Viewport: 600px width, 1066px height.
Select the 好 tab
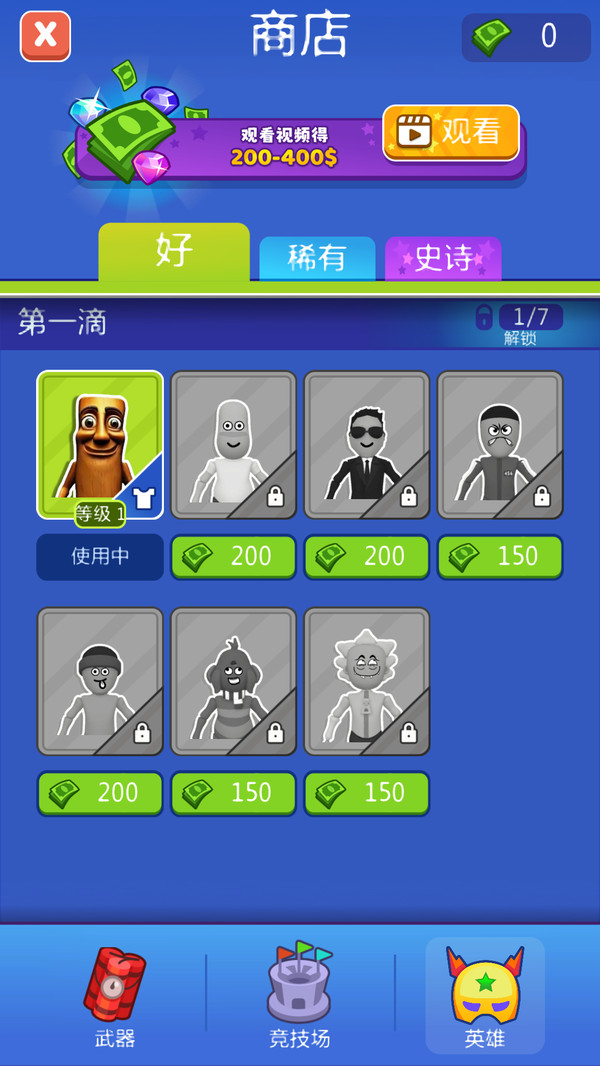tap(174, 252)
